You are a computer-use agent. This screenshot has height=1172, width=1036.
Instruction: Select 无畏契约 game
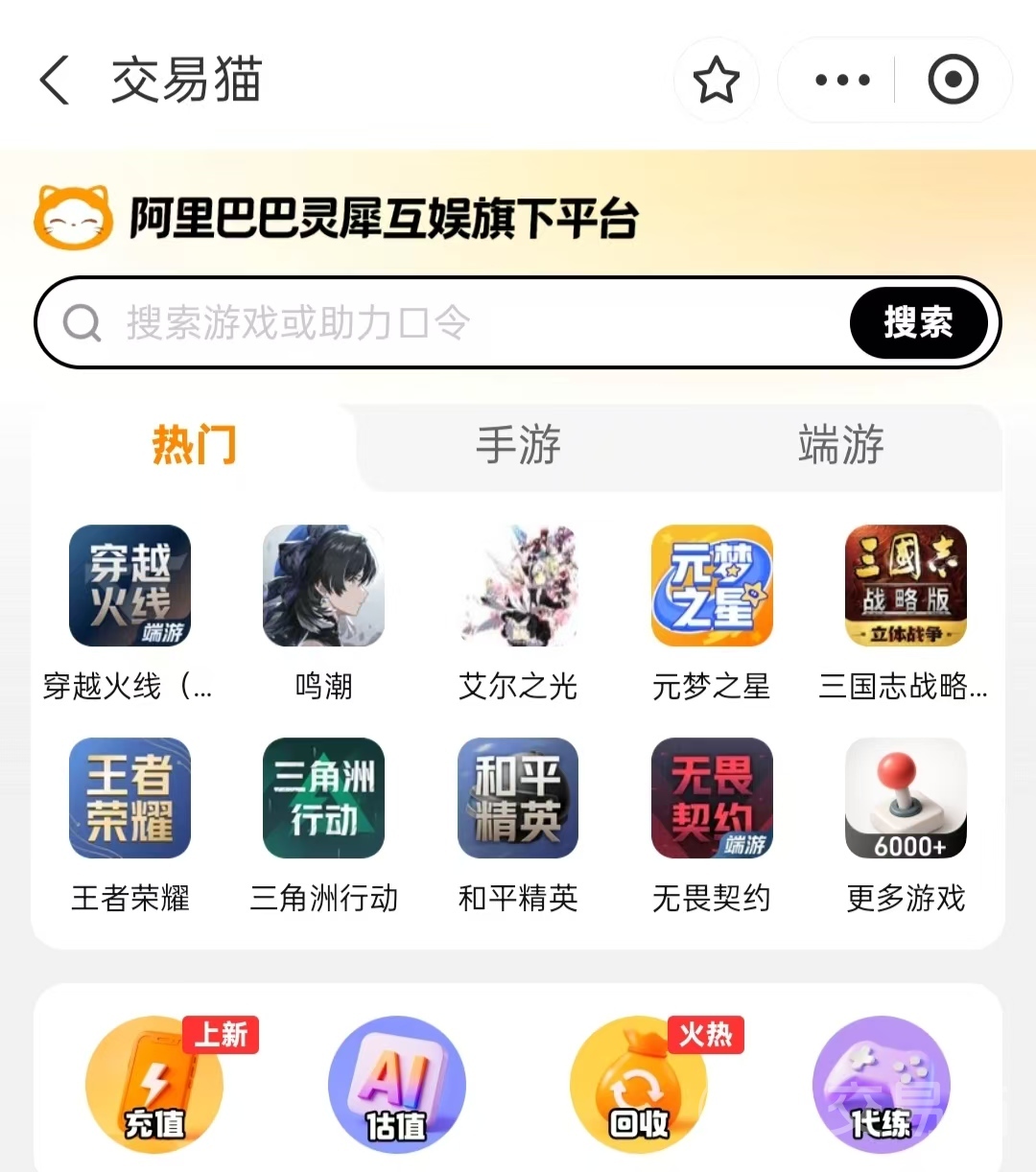[x=712, y=798]
